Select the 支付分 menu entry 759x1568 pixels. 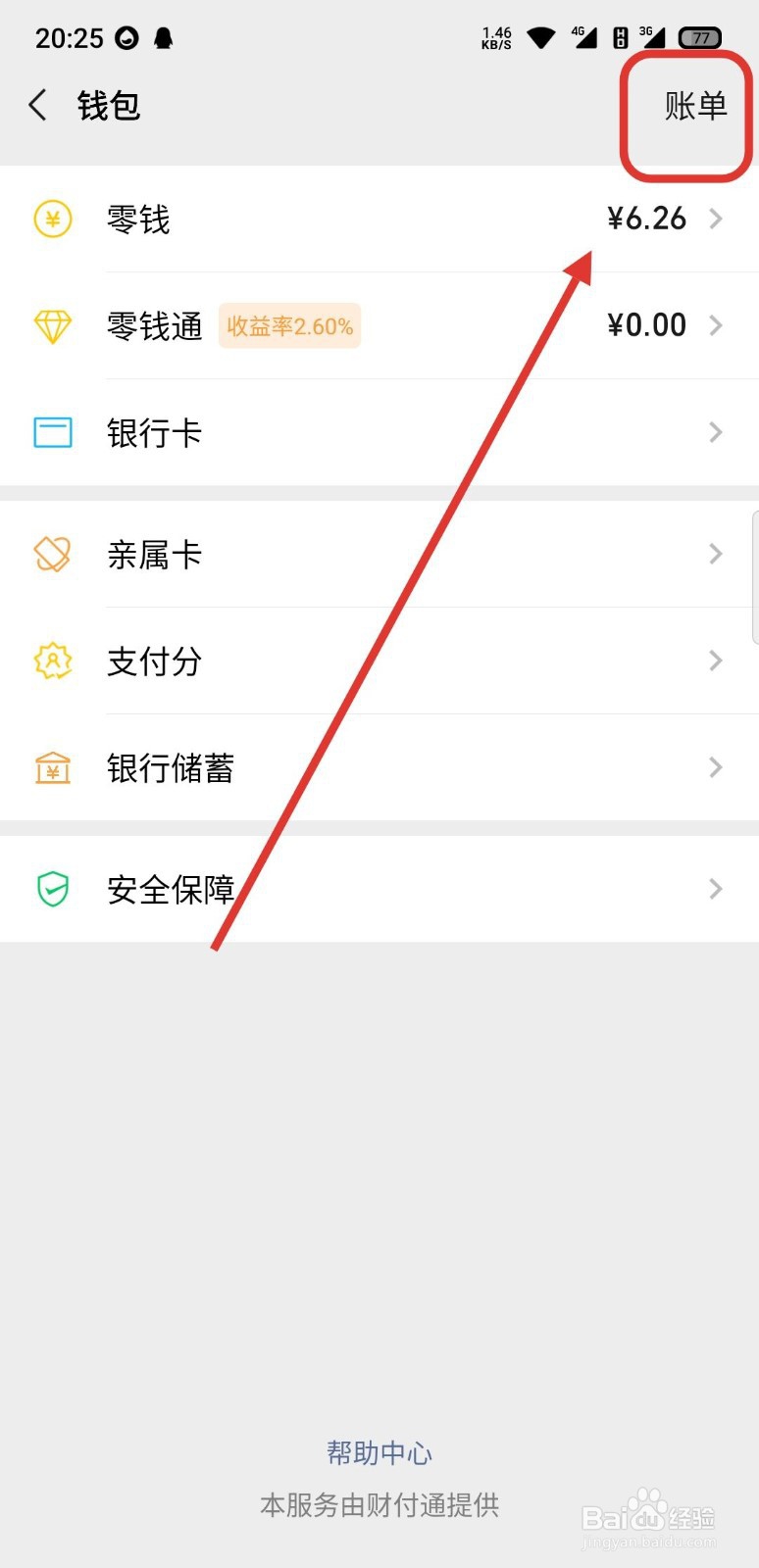[154, 661]
